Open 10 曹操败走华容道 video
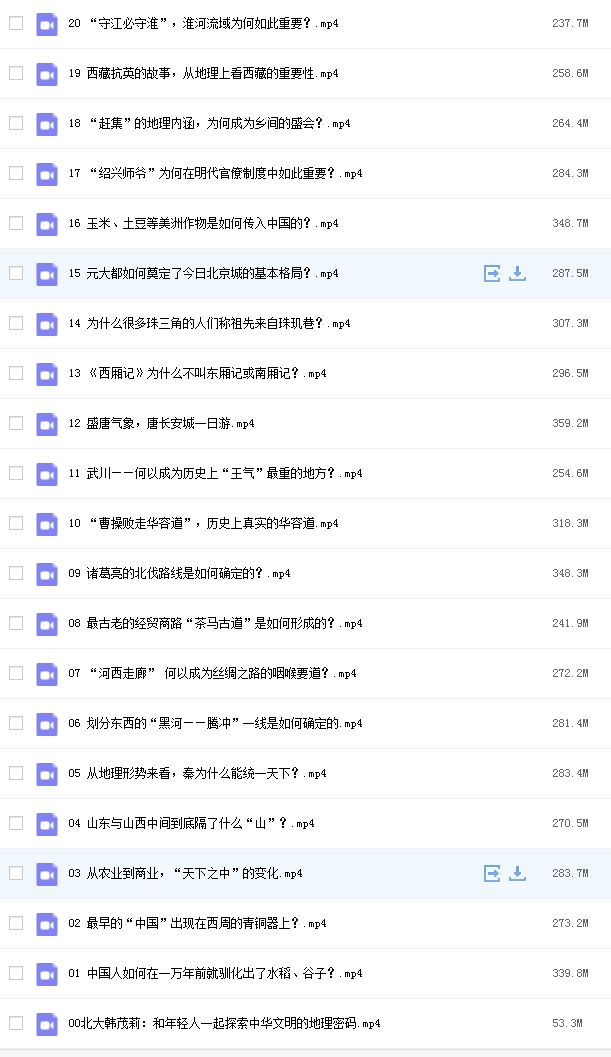The width and height of the screenshot is (611, 1057). [x=203, y=523]
